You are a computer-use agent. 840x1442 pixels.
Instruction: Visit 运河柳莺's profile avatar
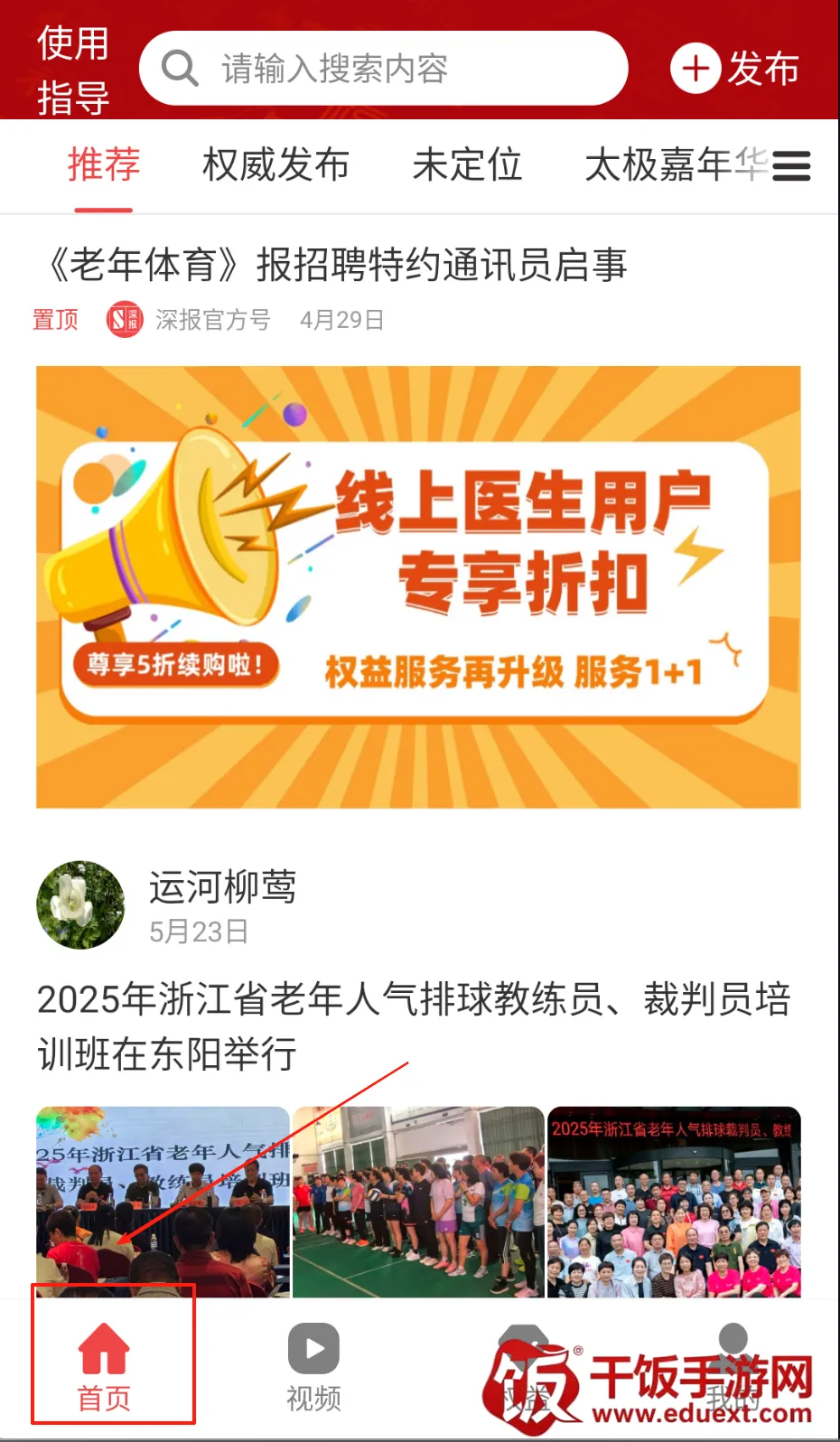[x=81, y=904]
